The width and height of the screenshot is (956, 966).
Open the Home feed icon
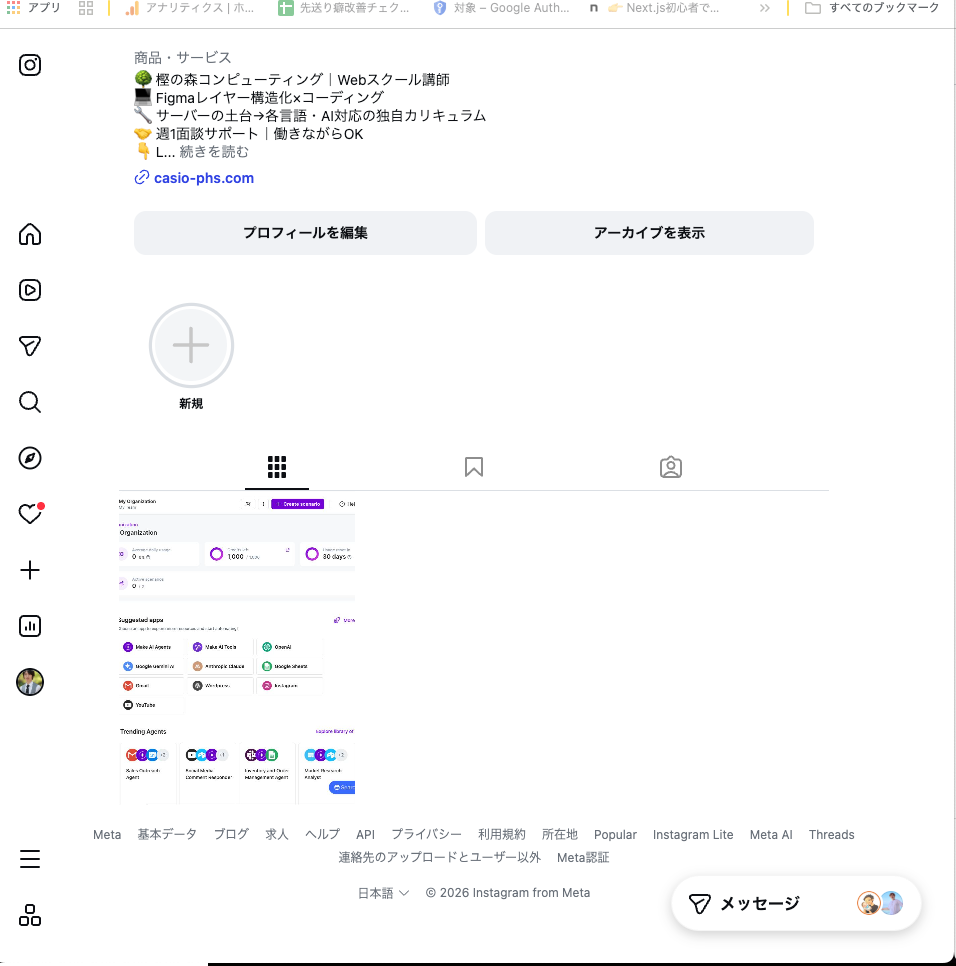pyautogui.click(x=30, y=234)
